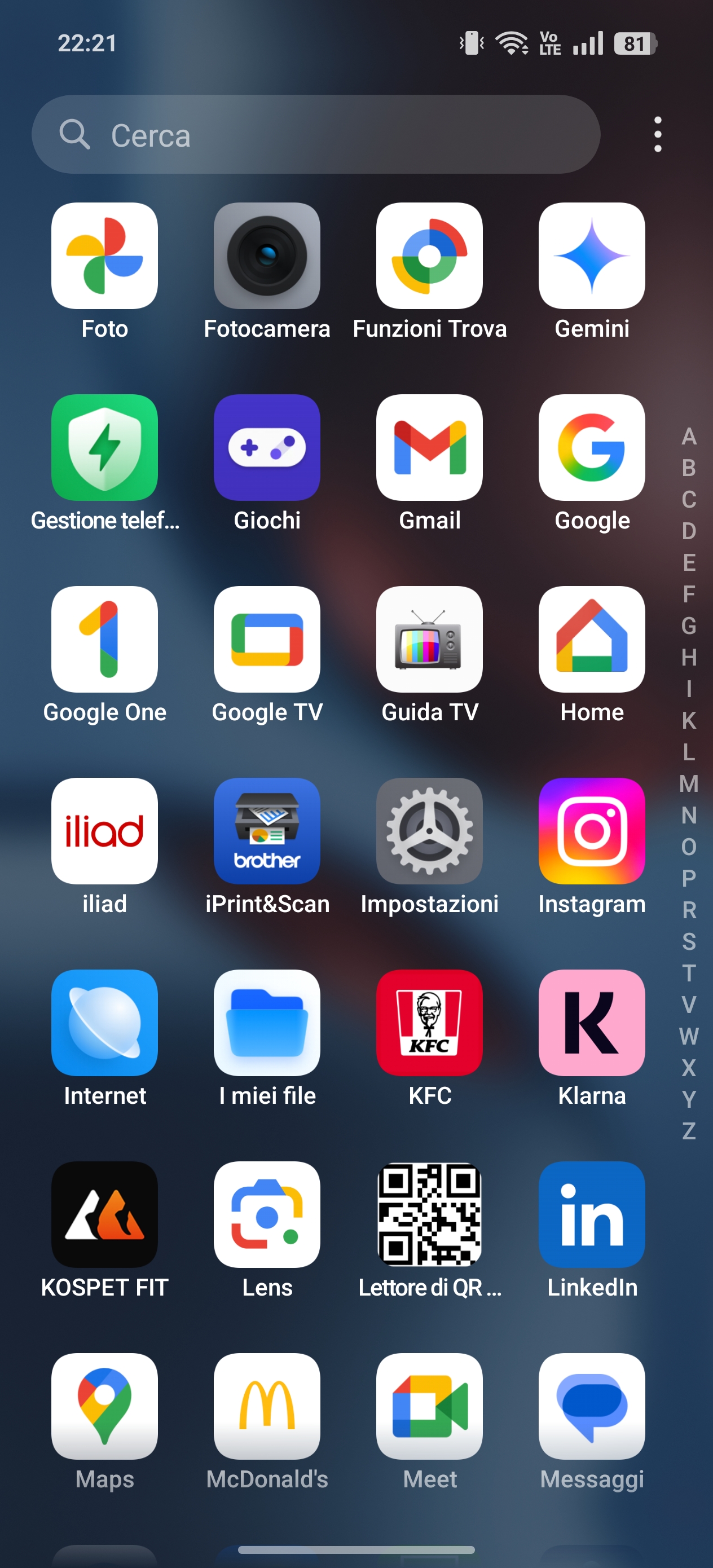The height and width of the screenshot is (1568, 713).
Task: Launch KOSPET FIT
Action: pyautogui.click(x=105, y=1215)
